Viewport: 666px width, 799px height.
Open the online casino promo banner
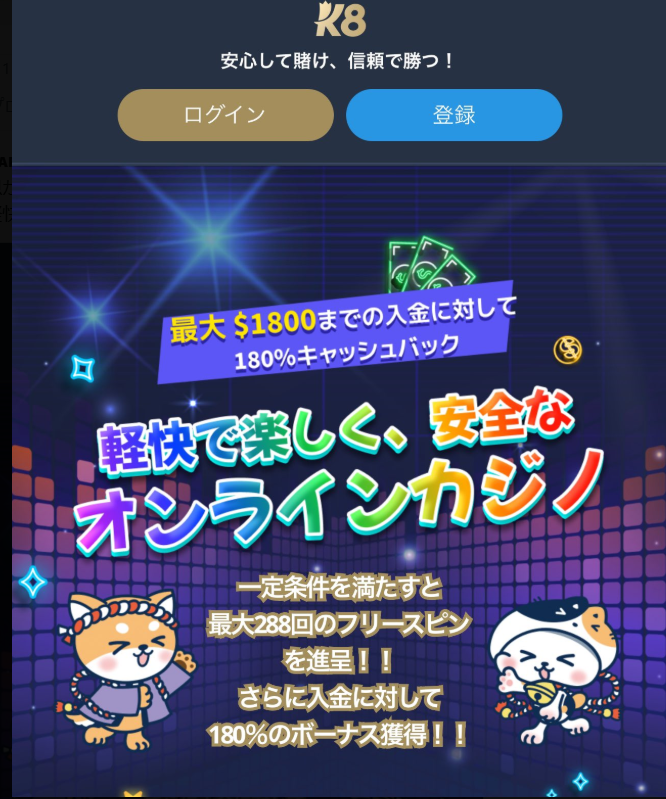coord(338,480)
